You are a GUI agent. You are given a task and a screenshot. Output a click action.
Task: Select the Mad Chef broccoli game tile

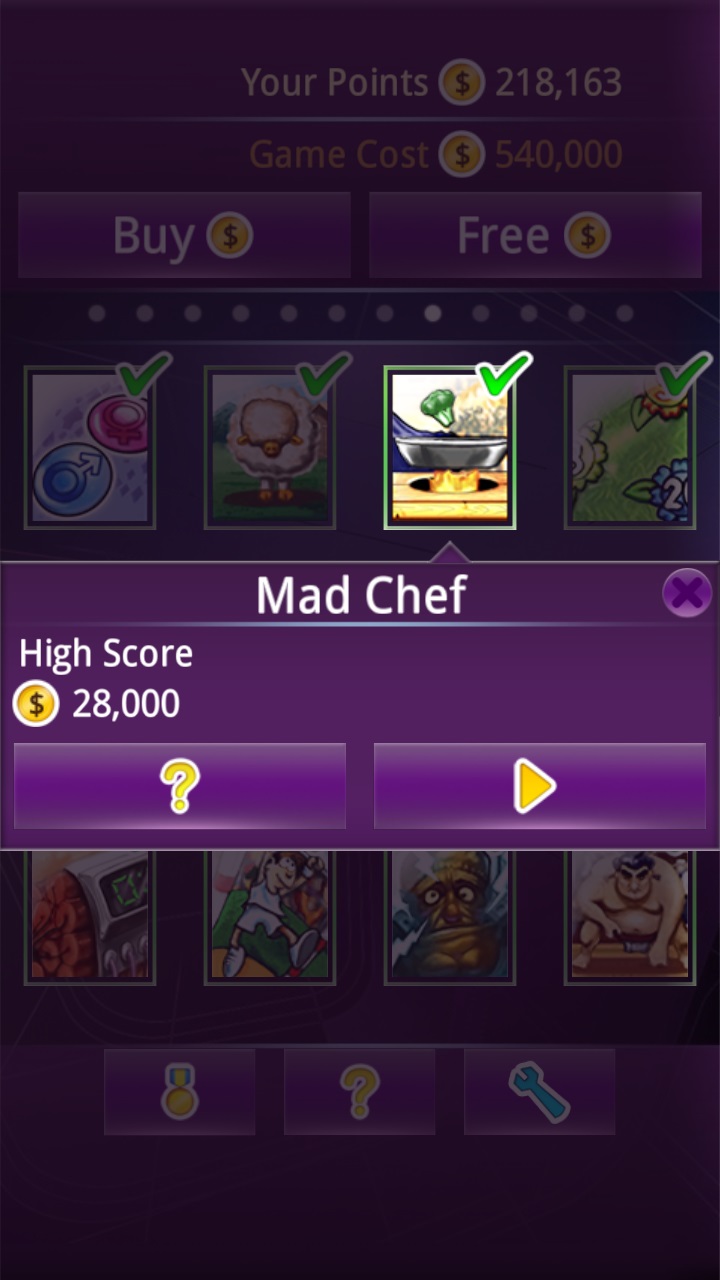(x=450, y=447)
